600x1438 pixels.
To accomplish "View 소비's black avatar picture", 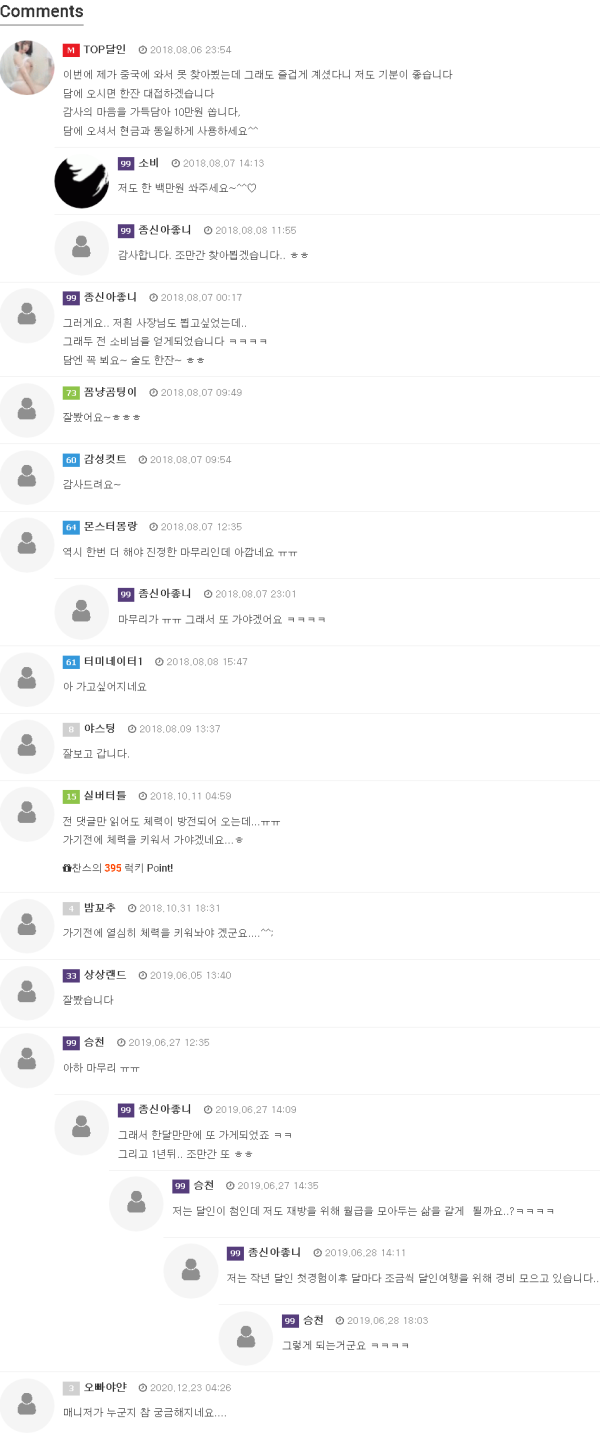I will click(x=82, y=181).
